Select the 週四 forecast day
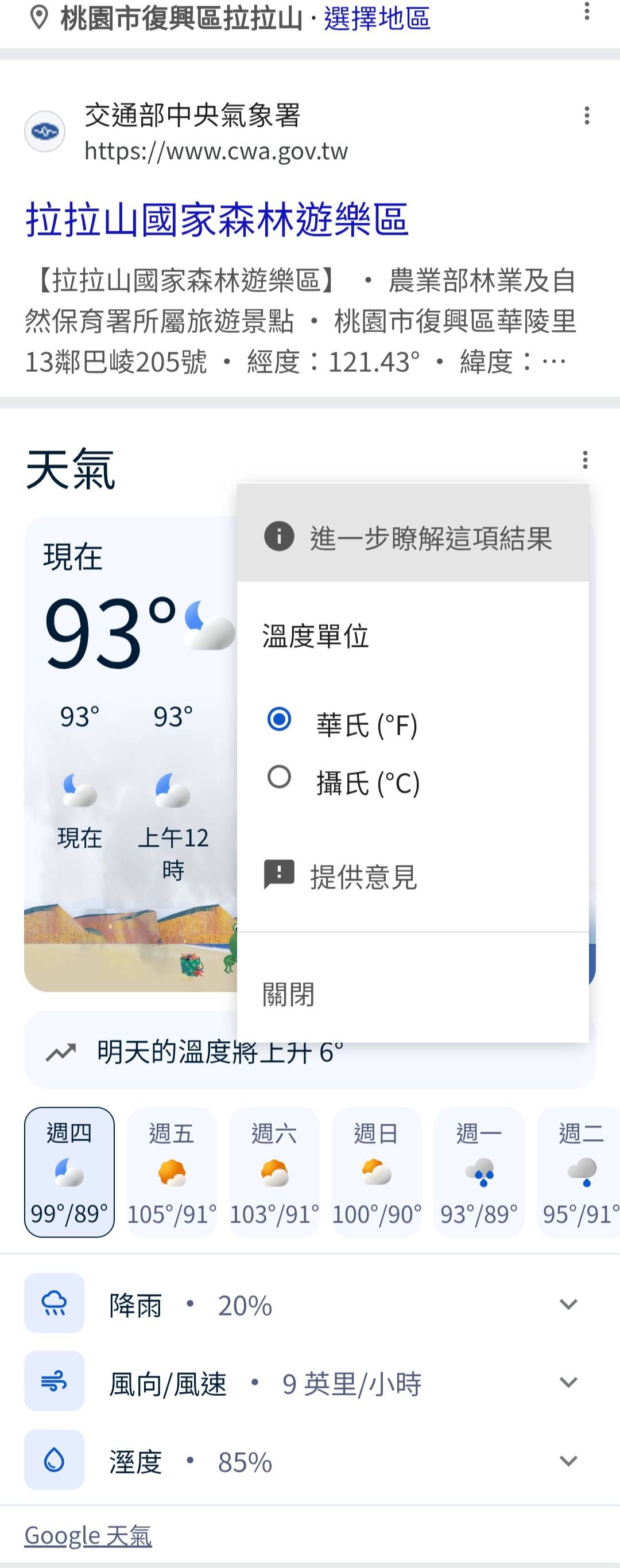Viewport: 620px width, 1568px height. click(69, 1172)
